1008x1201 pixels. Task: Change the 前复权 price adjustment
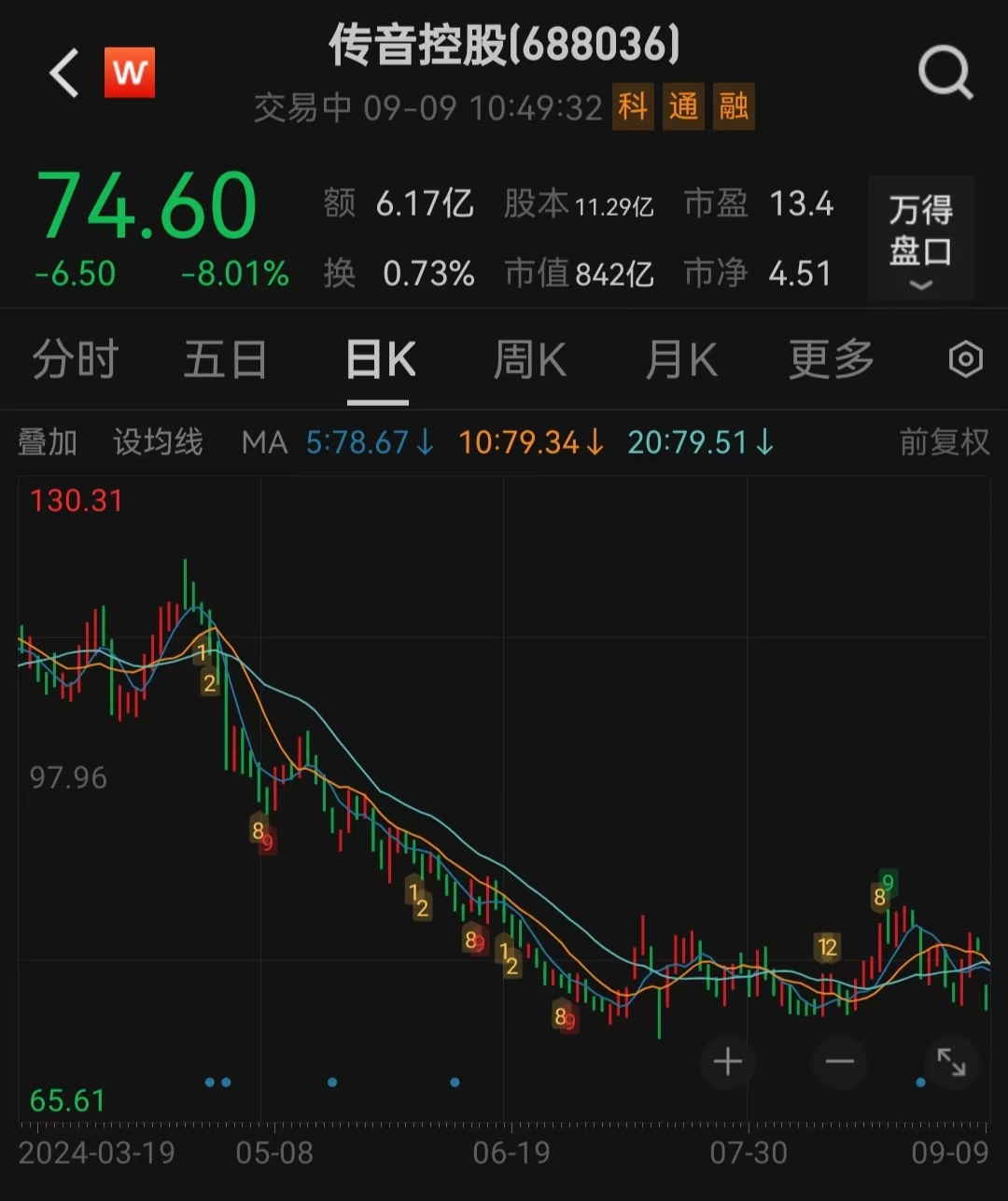pyautogui.click(x=944, y=442)
